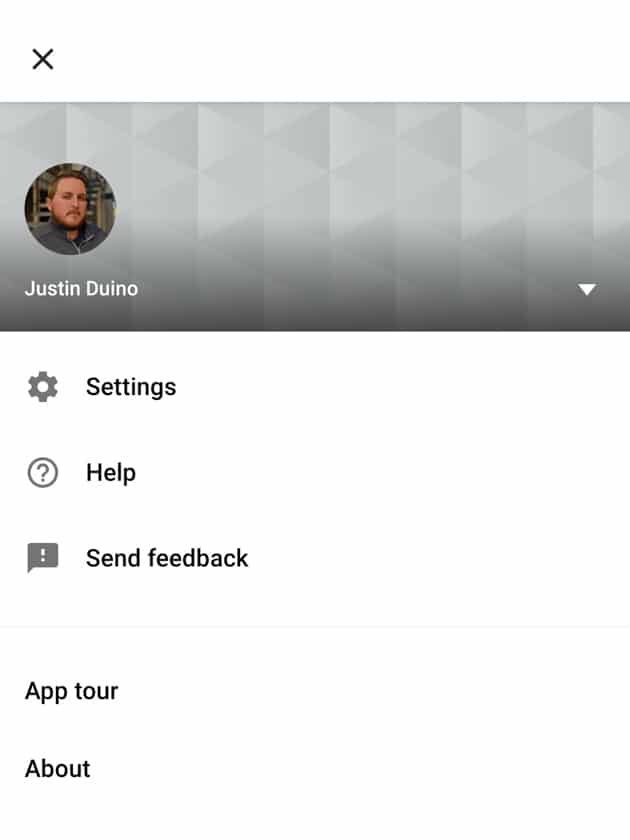The image size is (630, 840).
Task: Expand the Justin Duino account switcher
Action: [x=587, y=289]
